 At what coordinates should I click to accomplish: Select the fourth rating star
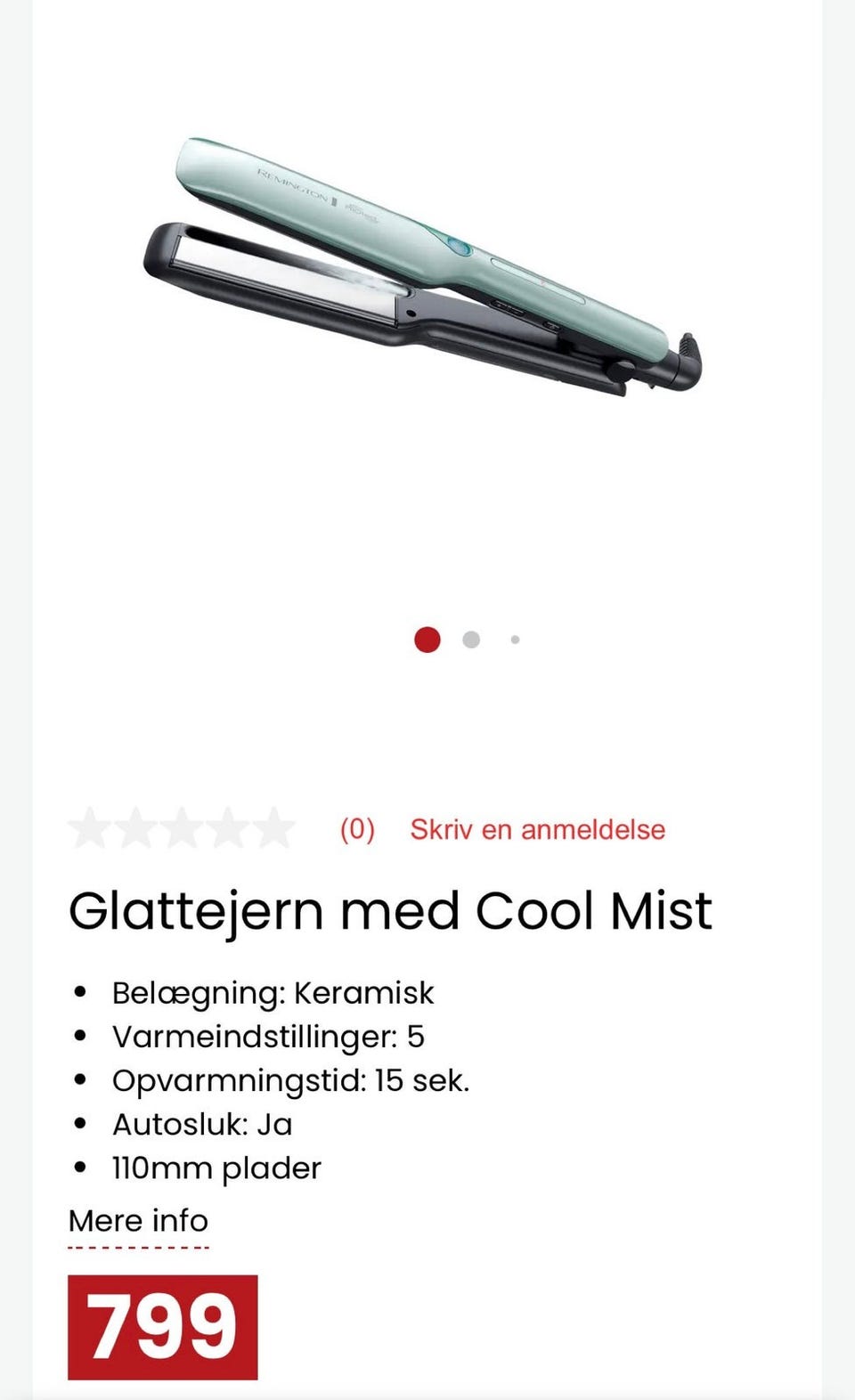pos(229,828)
